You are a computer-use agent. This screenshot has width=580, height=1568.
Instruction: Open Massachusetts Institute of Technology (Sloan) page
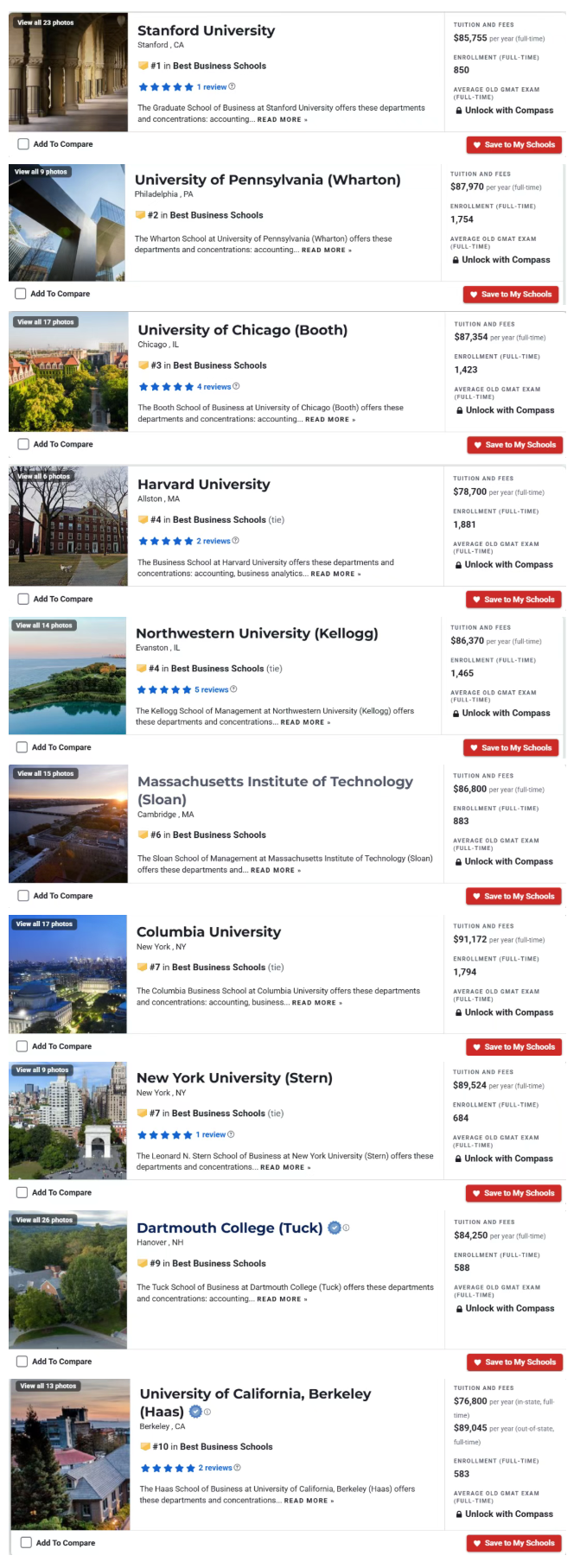pos(275,790)
